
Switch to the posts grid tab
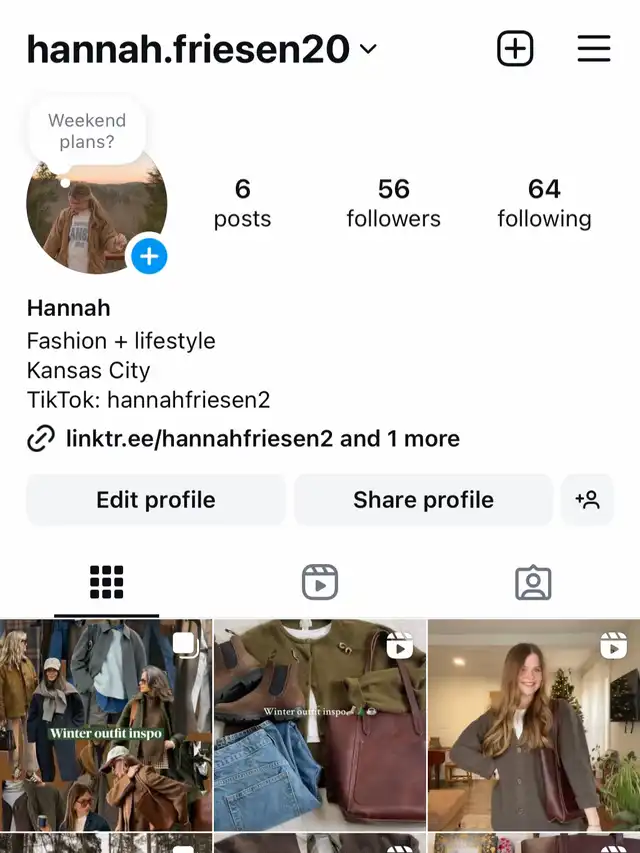(106, 582)
